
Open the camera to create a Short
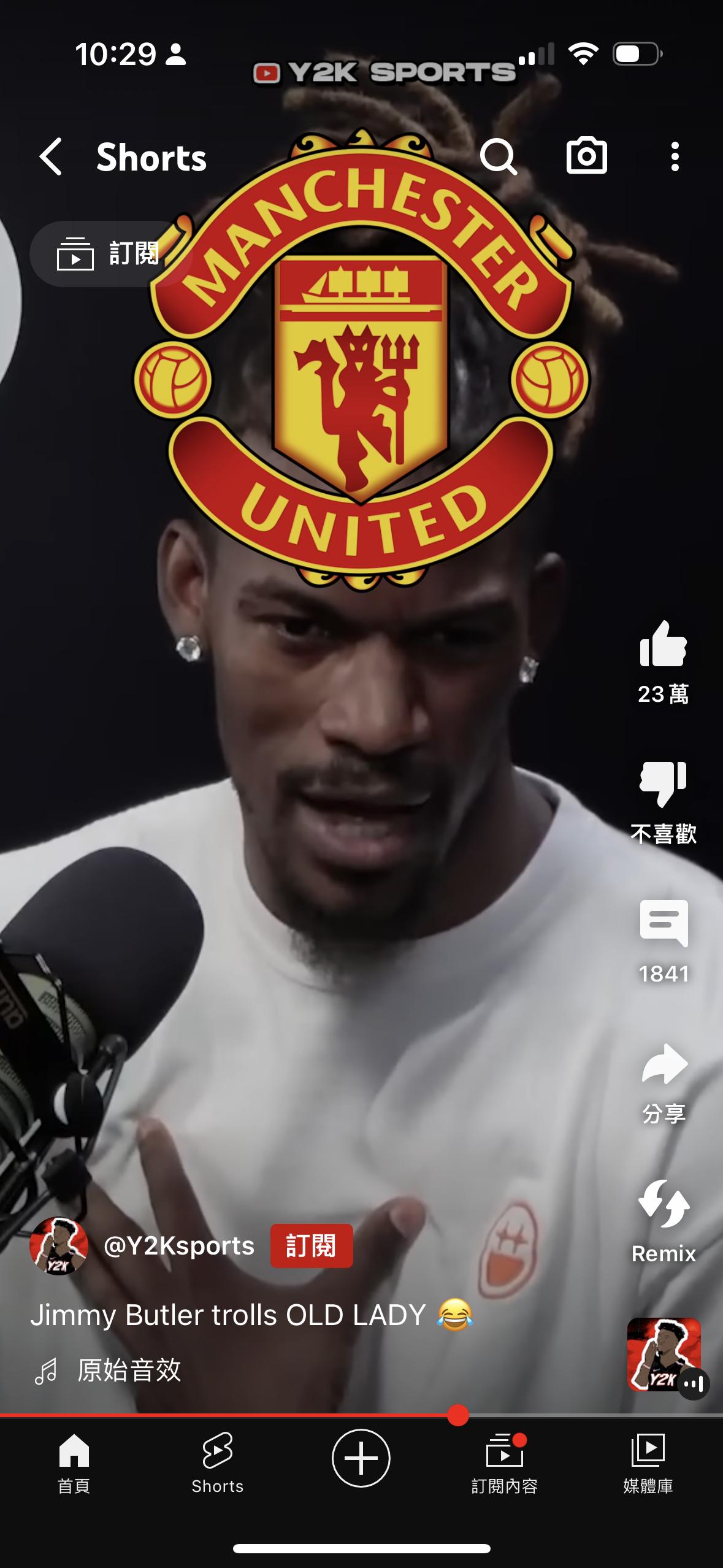(x=586, y=157)
